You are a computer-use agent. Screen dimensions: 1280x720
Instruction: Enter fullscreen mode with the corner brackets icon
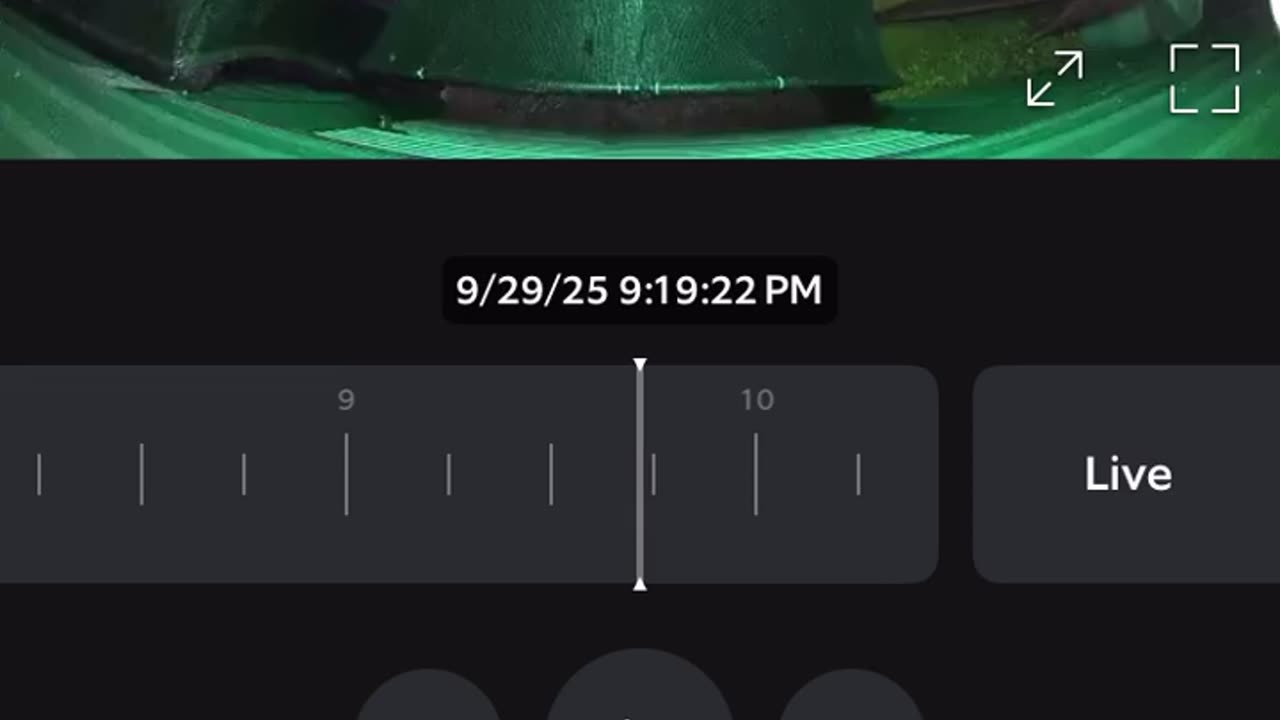click(1204, 79)
